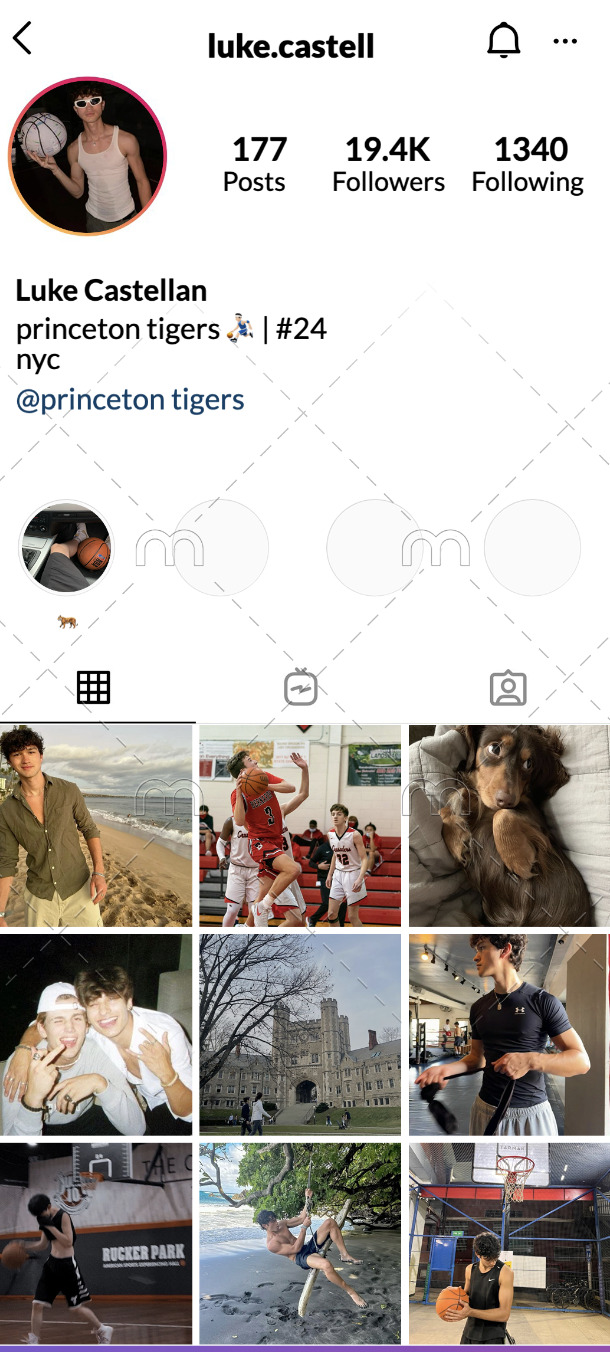Open the tiger emoji story highlight
This screenshot has width=610, height=1352.
click(x=67, y=548)
